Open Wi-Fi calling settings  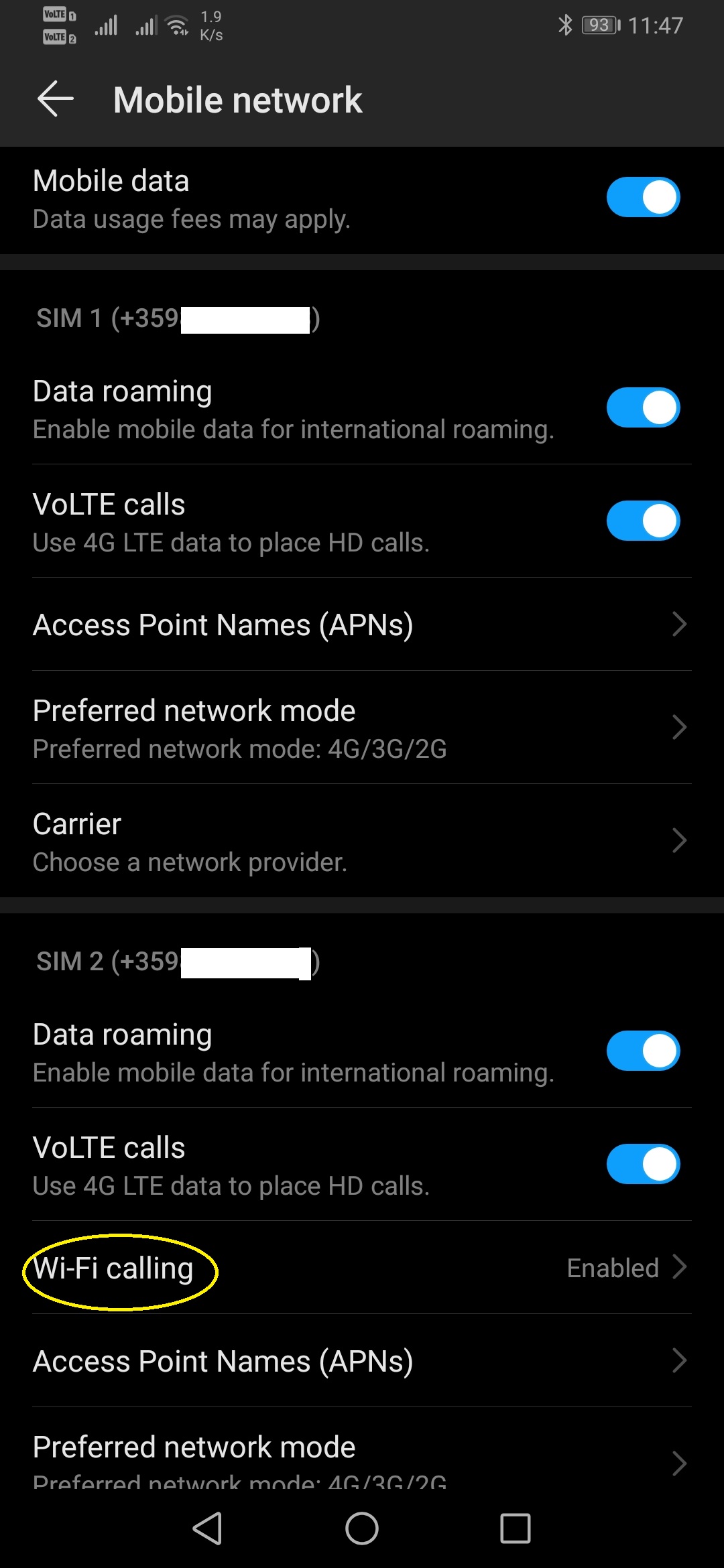(362, 1268)
